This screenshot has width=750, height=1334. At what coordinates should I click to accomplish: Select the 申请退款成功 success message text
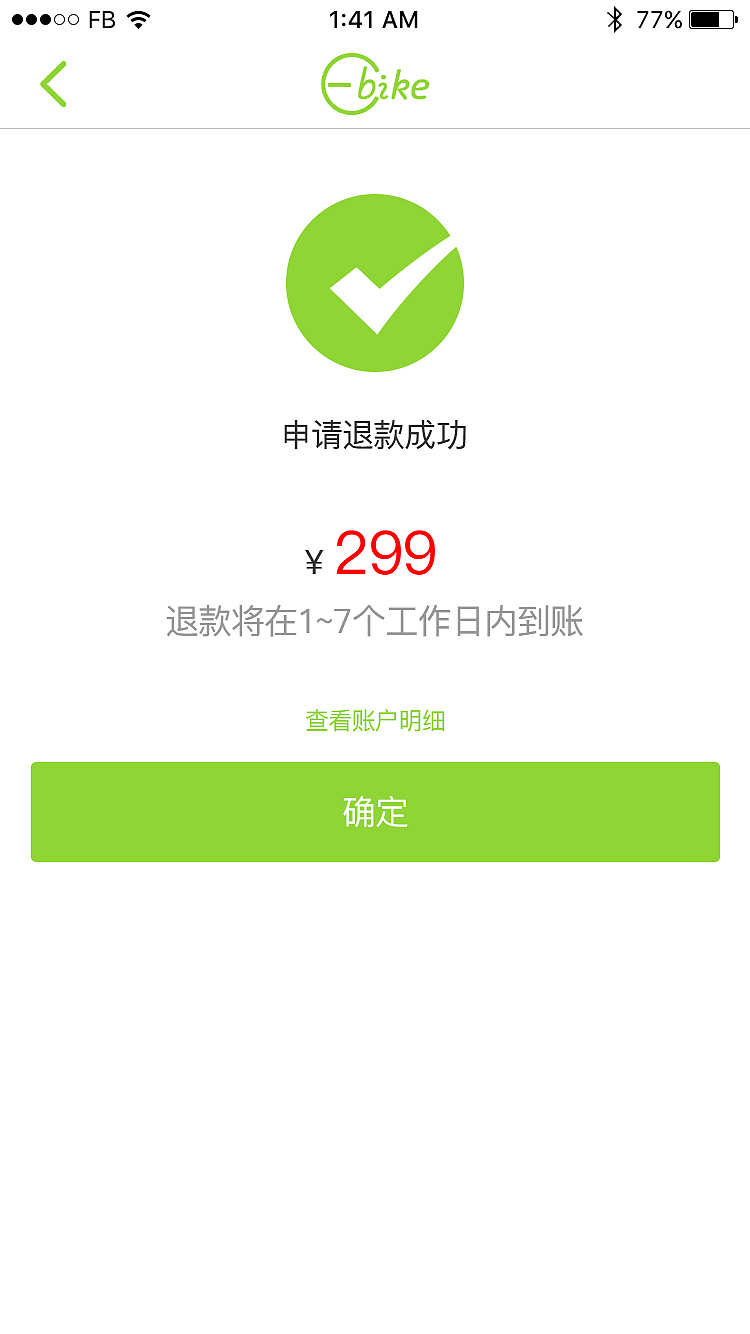coord(375,435)
